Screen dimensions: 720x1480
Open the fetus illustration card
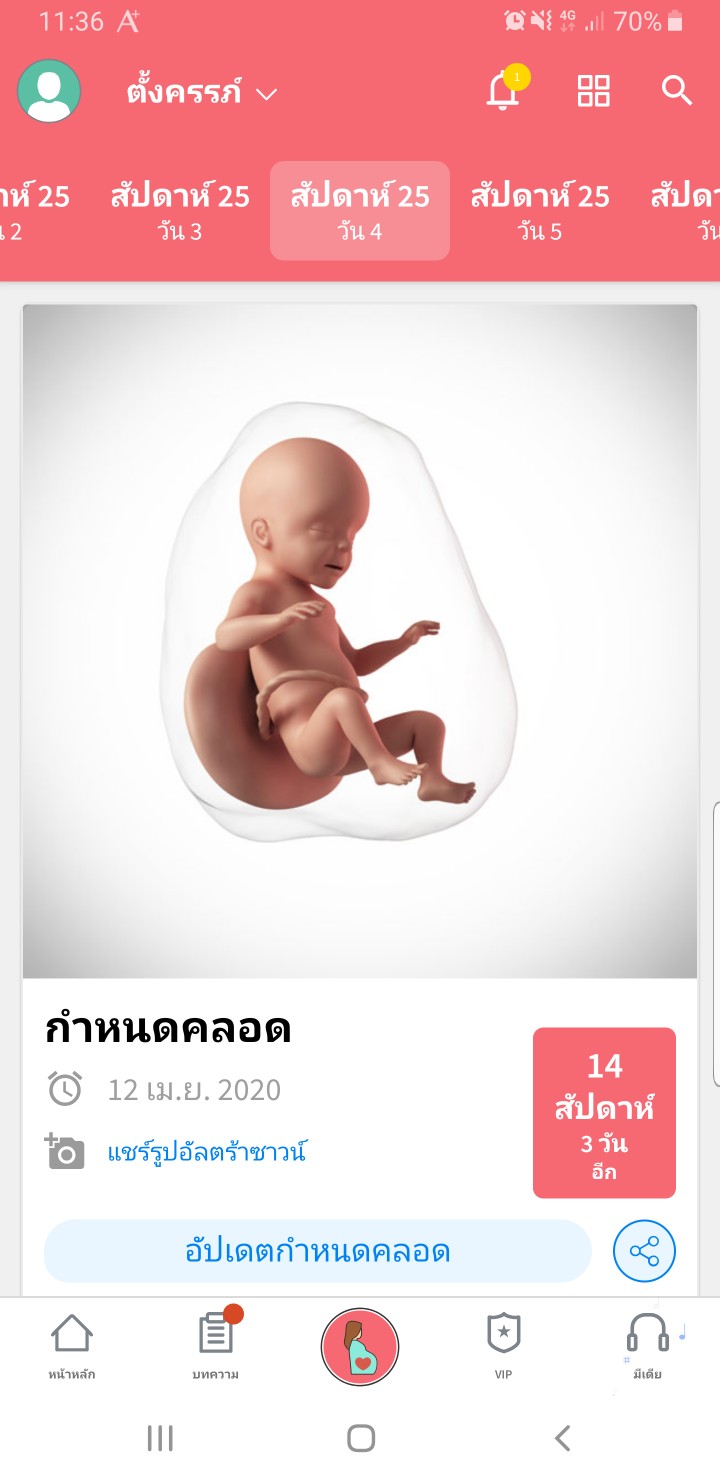(x=360, y=640)
